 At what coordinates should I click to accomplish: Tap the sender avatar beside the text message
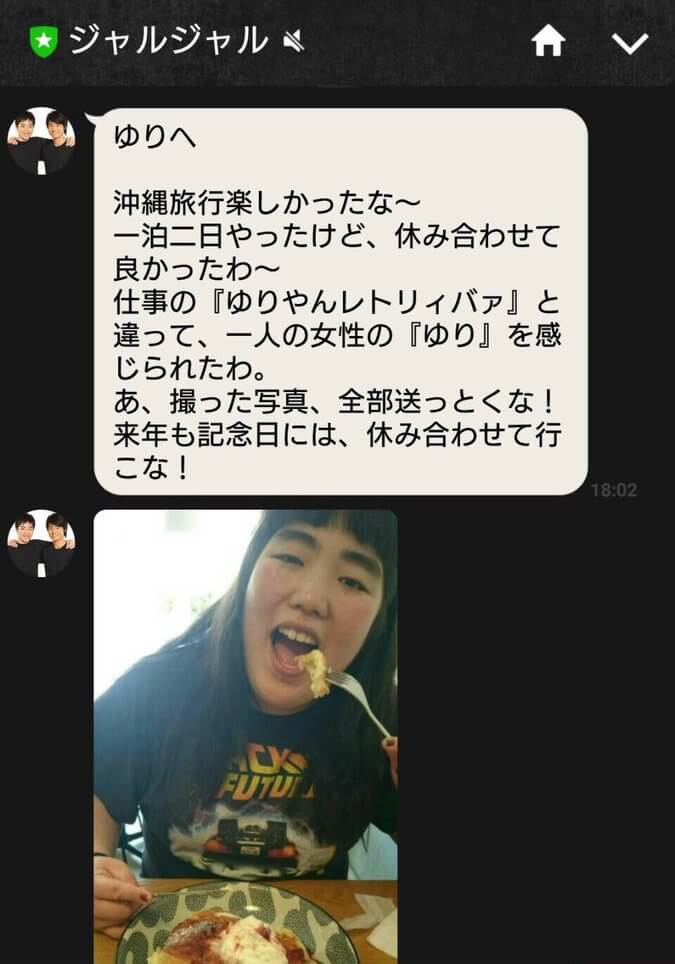point(42,140)
